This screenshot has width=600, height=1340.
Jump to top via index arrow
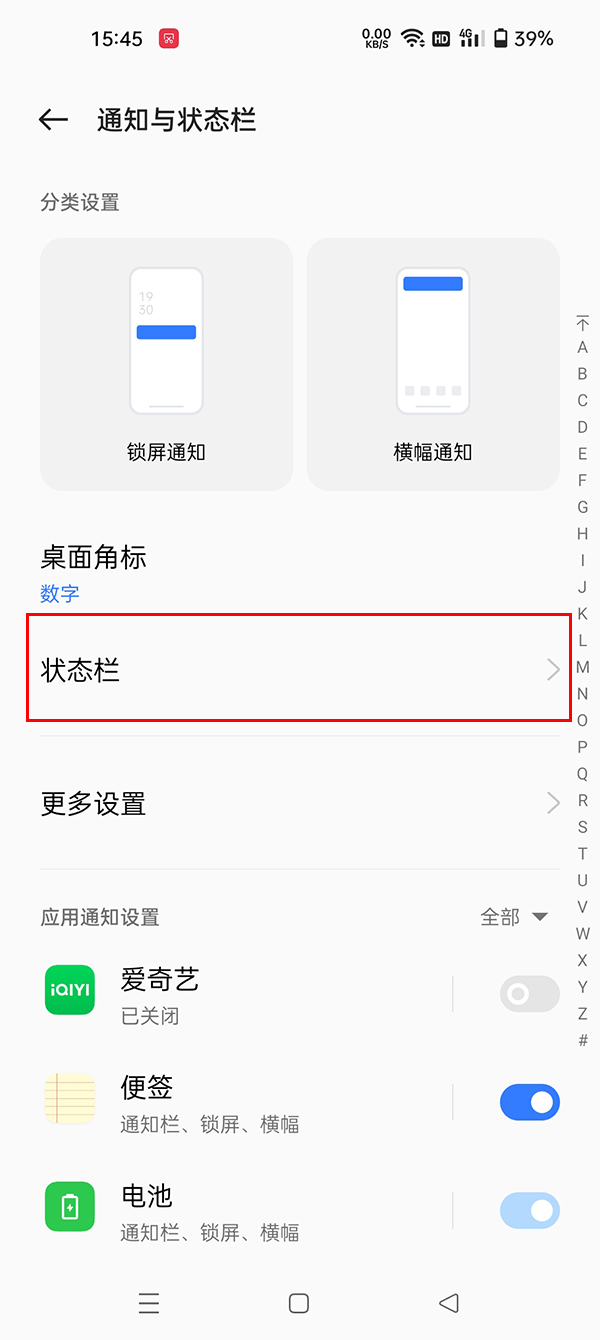coord(583,322)
